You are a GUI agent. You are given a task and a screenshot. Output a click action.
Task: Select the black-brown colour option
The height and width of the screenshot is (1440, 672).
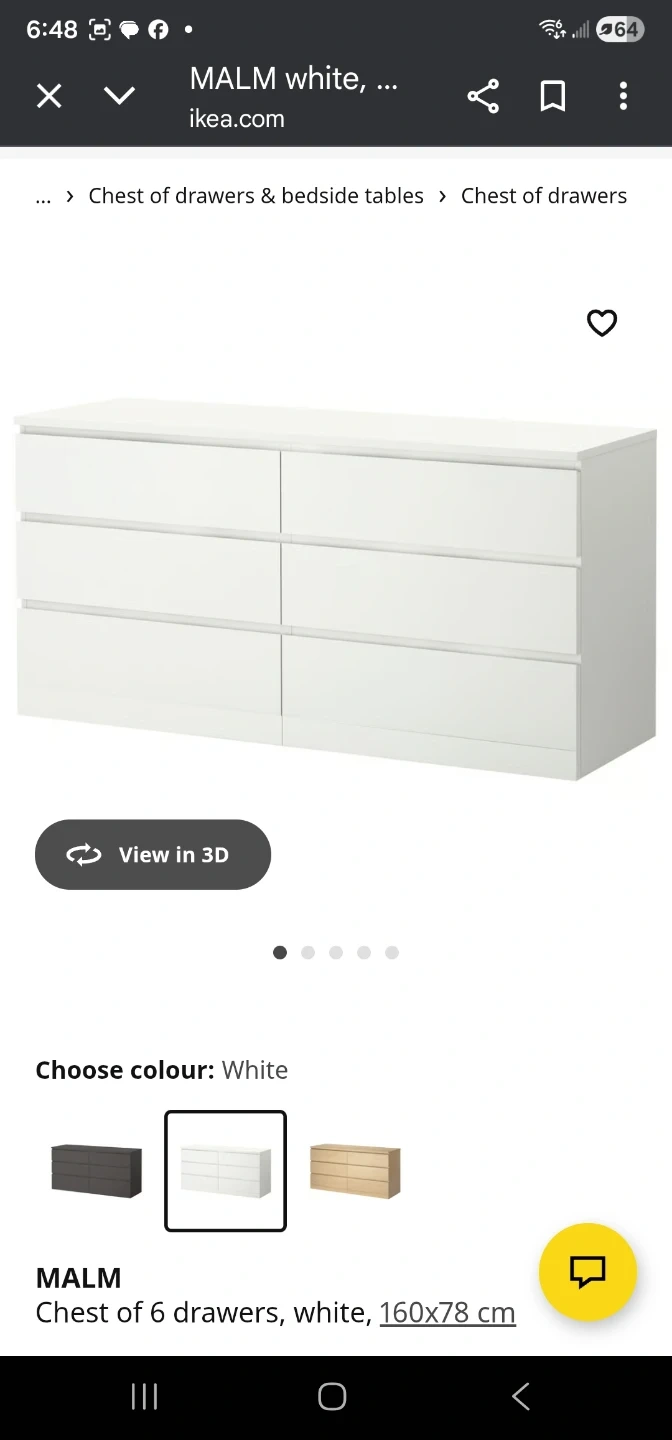[96, 1171]
